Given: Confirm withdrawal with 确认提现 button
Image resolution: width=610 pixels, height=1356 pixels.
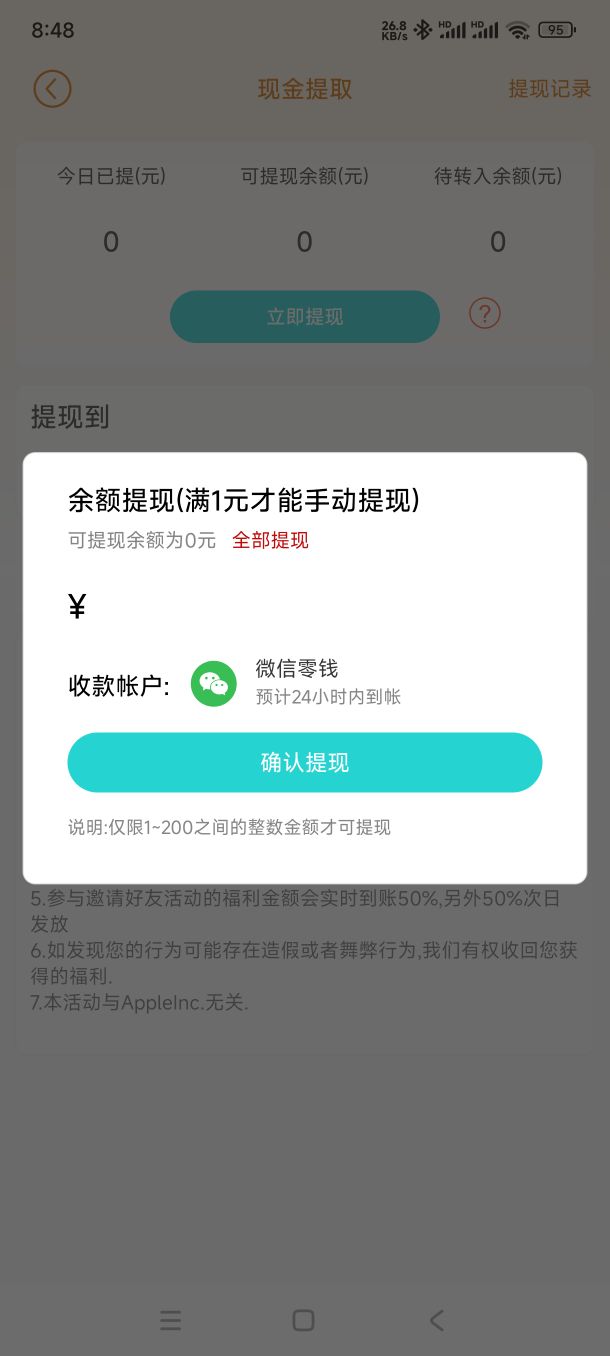Looking at the screenshot, I should coord(305,763).
